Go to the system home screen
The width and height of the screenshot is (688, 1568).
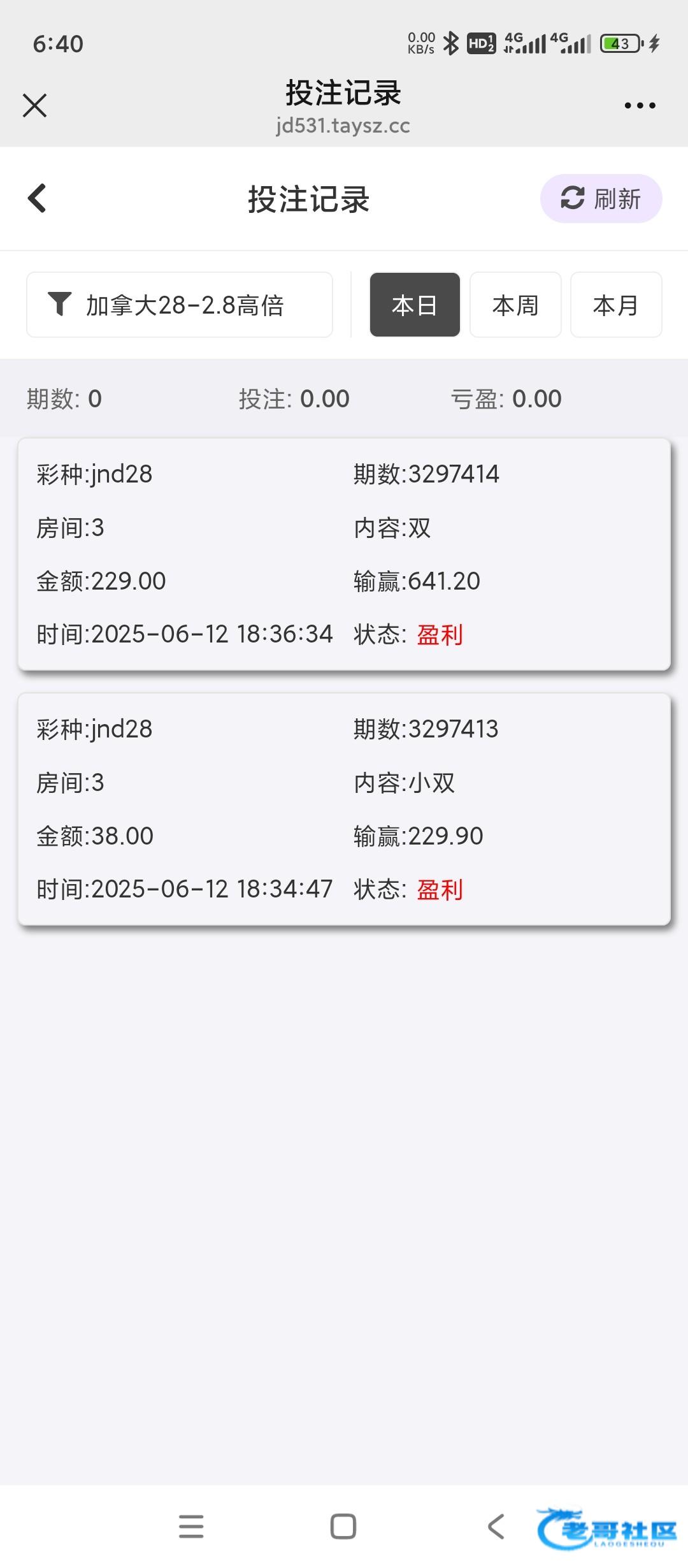tap(343, 1527)
